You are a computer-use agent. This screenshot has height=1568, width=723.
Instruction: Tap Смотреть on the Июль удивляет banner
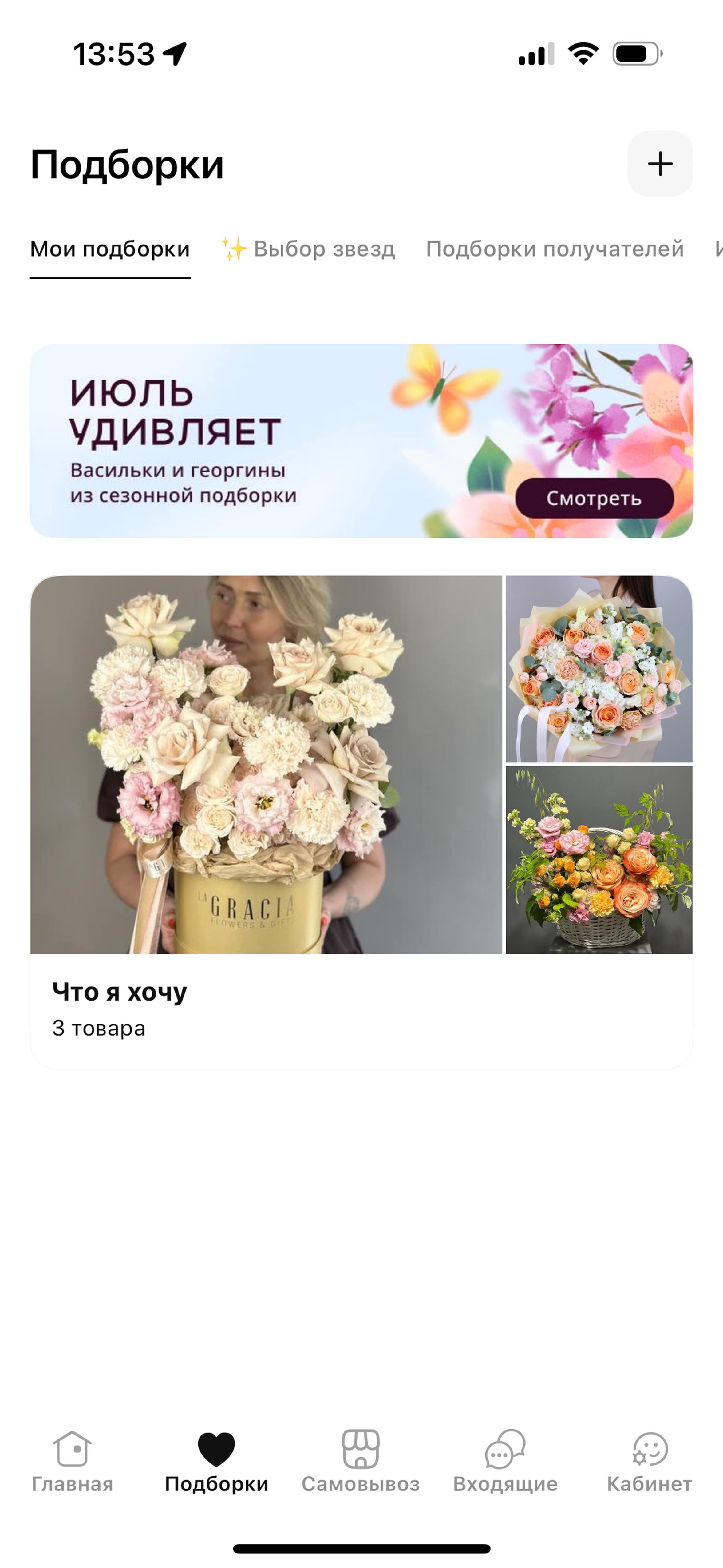pyautogui.click(x=593, y=498)
